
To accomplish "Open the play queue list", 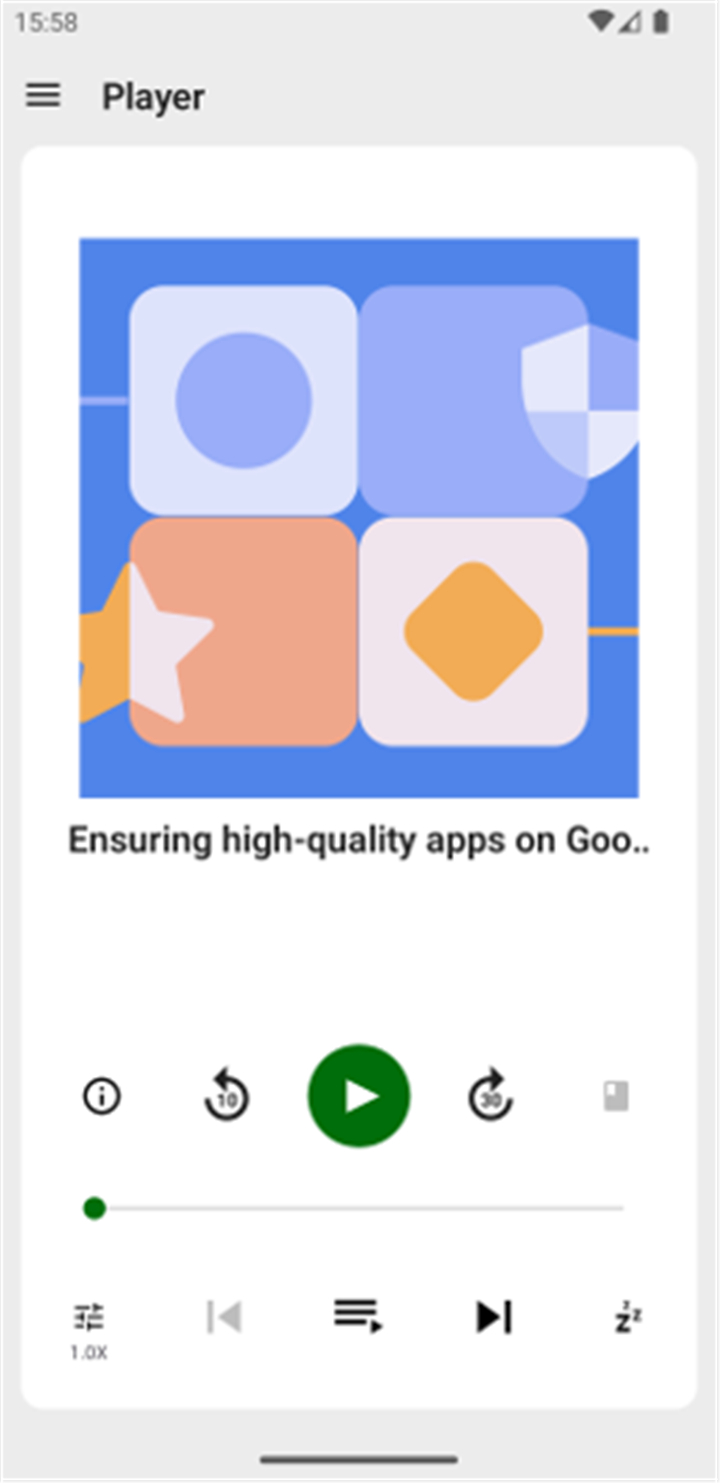I will coord(358,1316).
